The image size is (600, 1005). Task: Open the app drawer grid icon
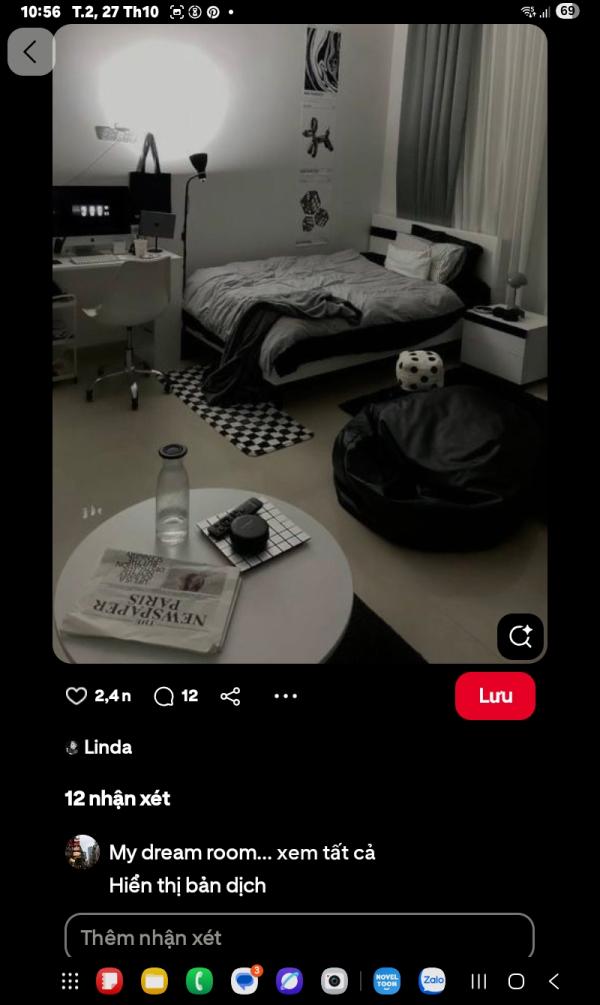[70, 981]
